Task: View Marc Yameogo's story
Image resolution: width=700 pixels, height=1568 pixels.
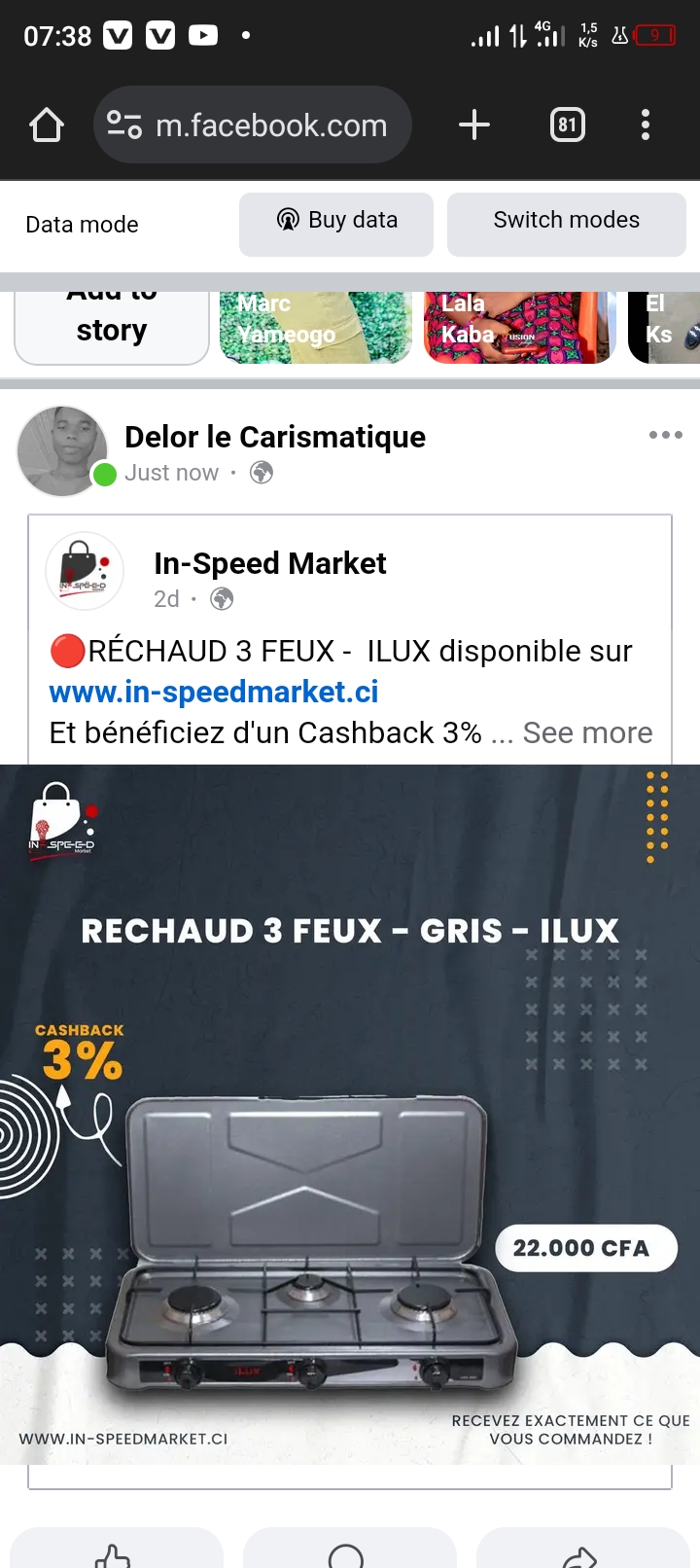Action: (x=315, y=328)
